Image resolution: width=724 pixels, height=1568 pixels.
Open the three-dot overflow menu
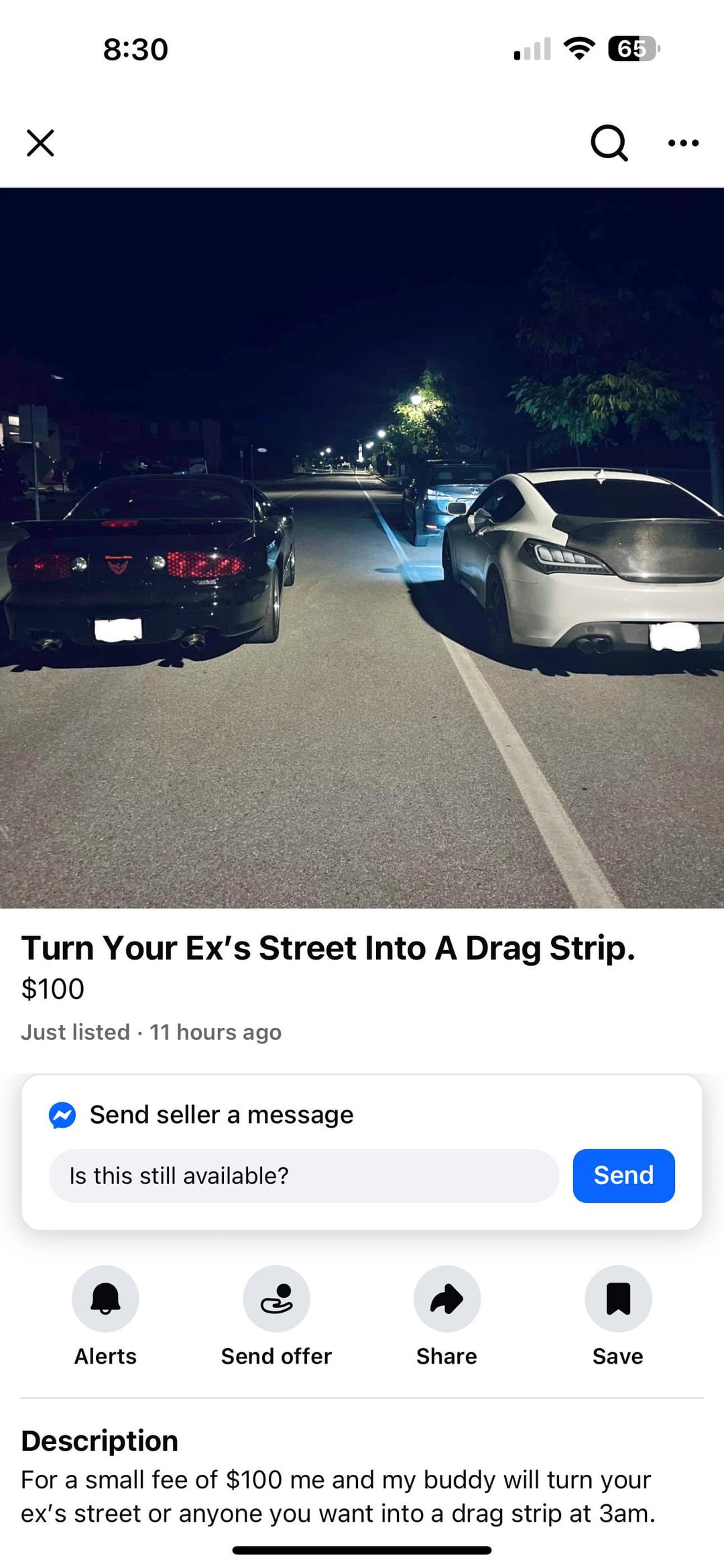683,143
